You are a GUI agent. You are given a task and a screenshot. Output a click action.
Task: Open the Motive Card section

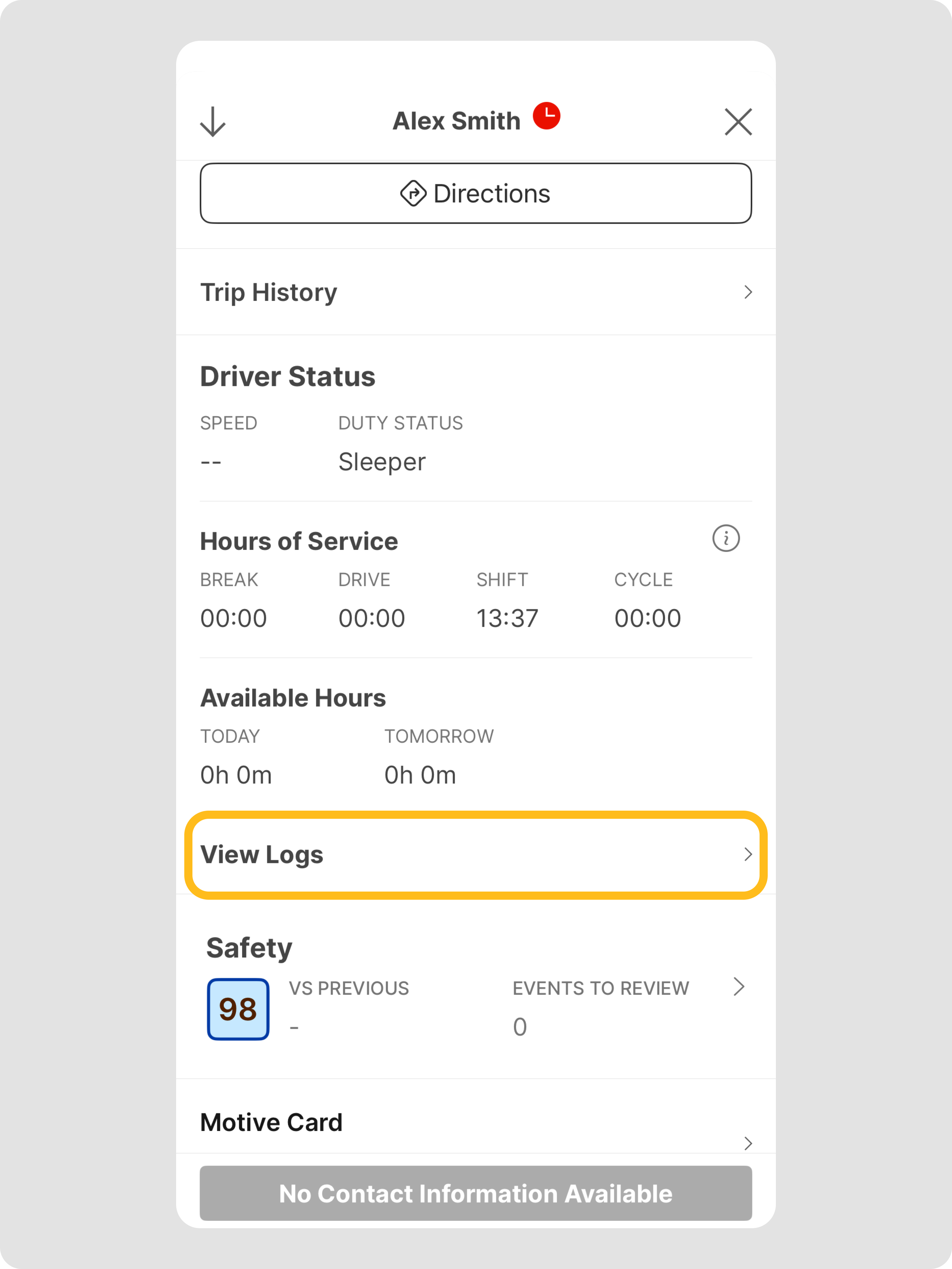(475, 1123)
